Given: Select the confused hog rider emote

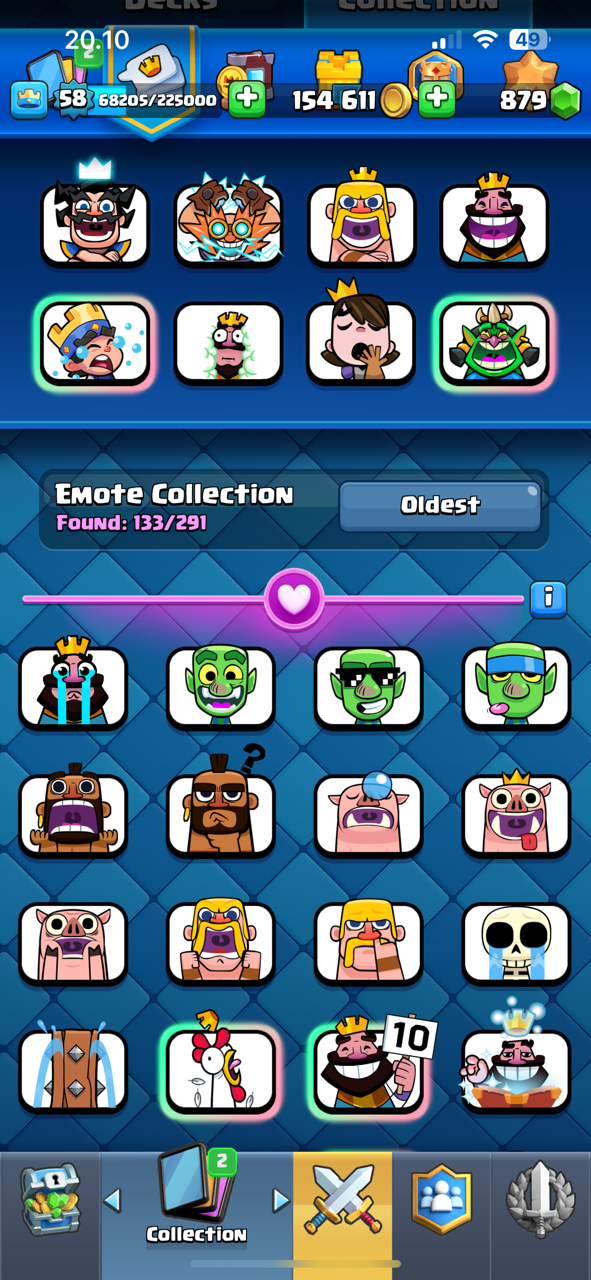Looking at the screenshot, I should 220,814.
